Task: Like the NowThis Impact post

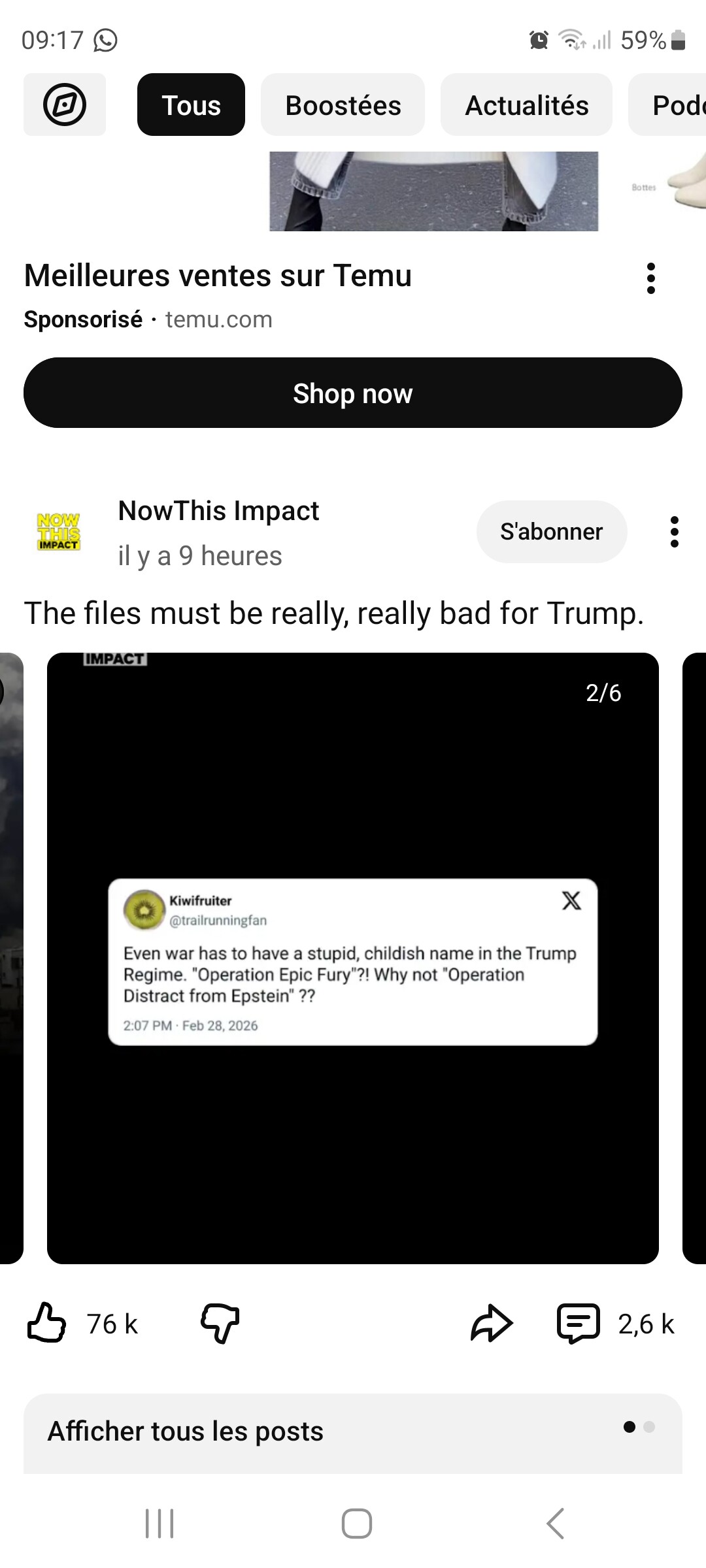Action: [x=47, y=1324]
